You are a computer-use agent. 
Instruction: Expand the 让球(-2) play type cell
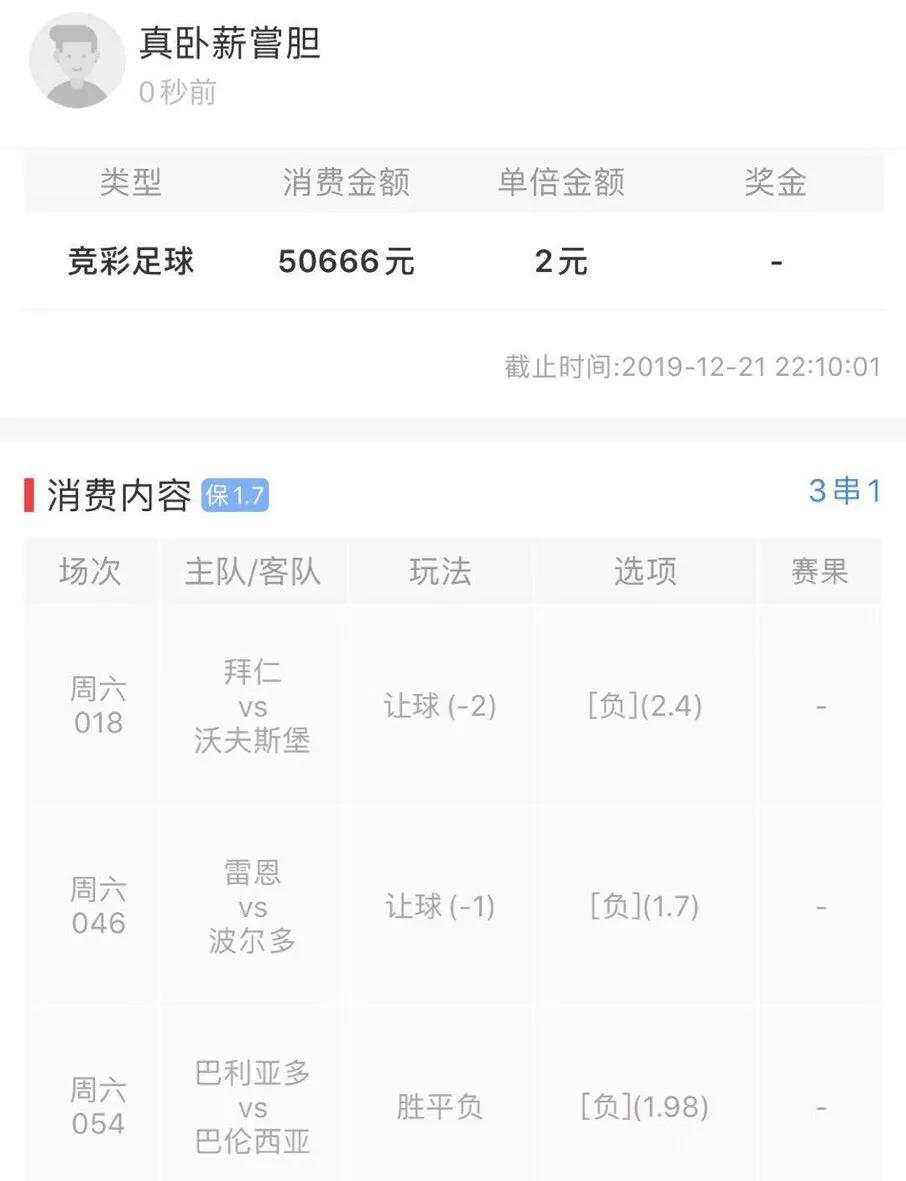(438, 706)
